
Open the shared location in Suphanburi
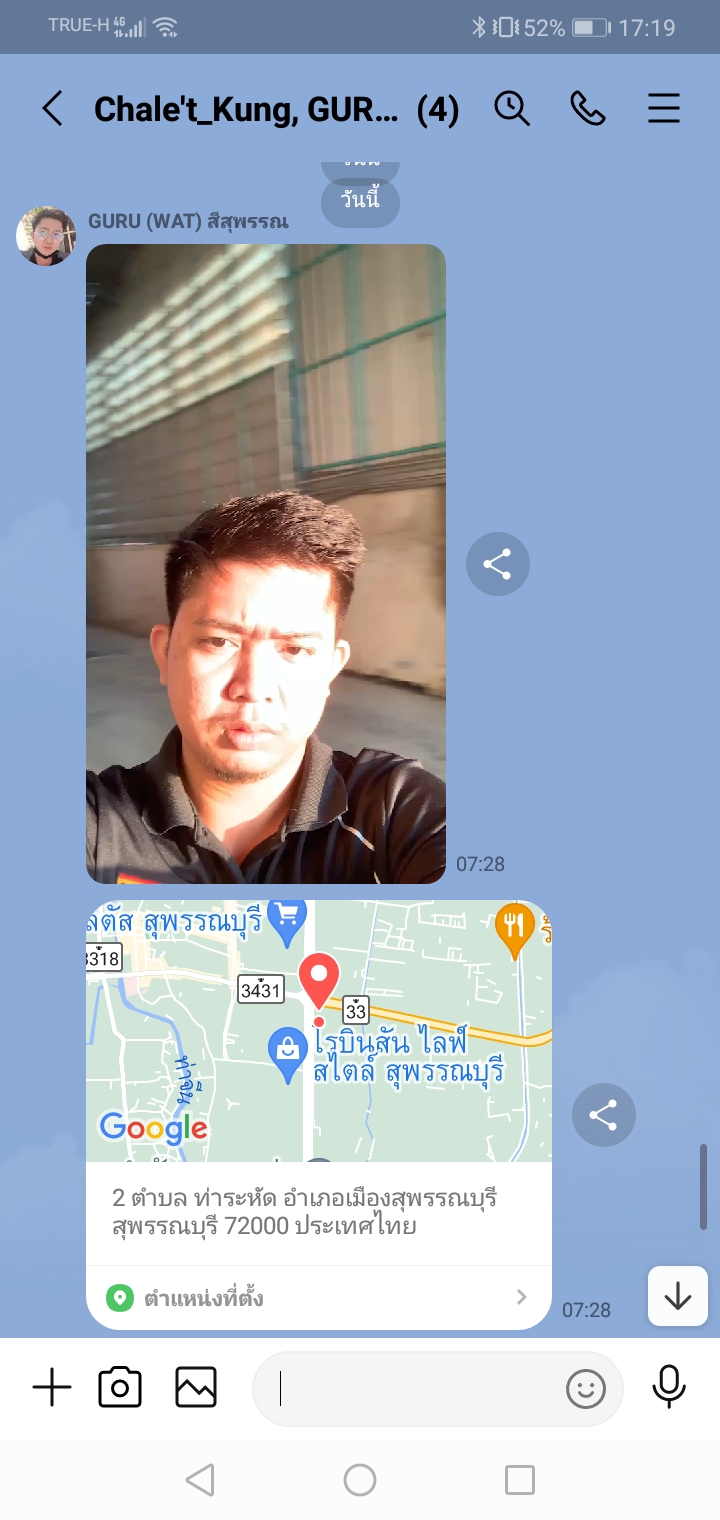click(318, 1114)
